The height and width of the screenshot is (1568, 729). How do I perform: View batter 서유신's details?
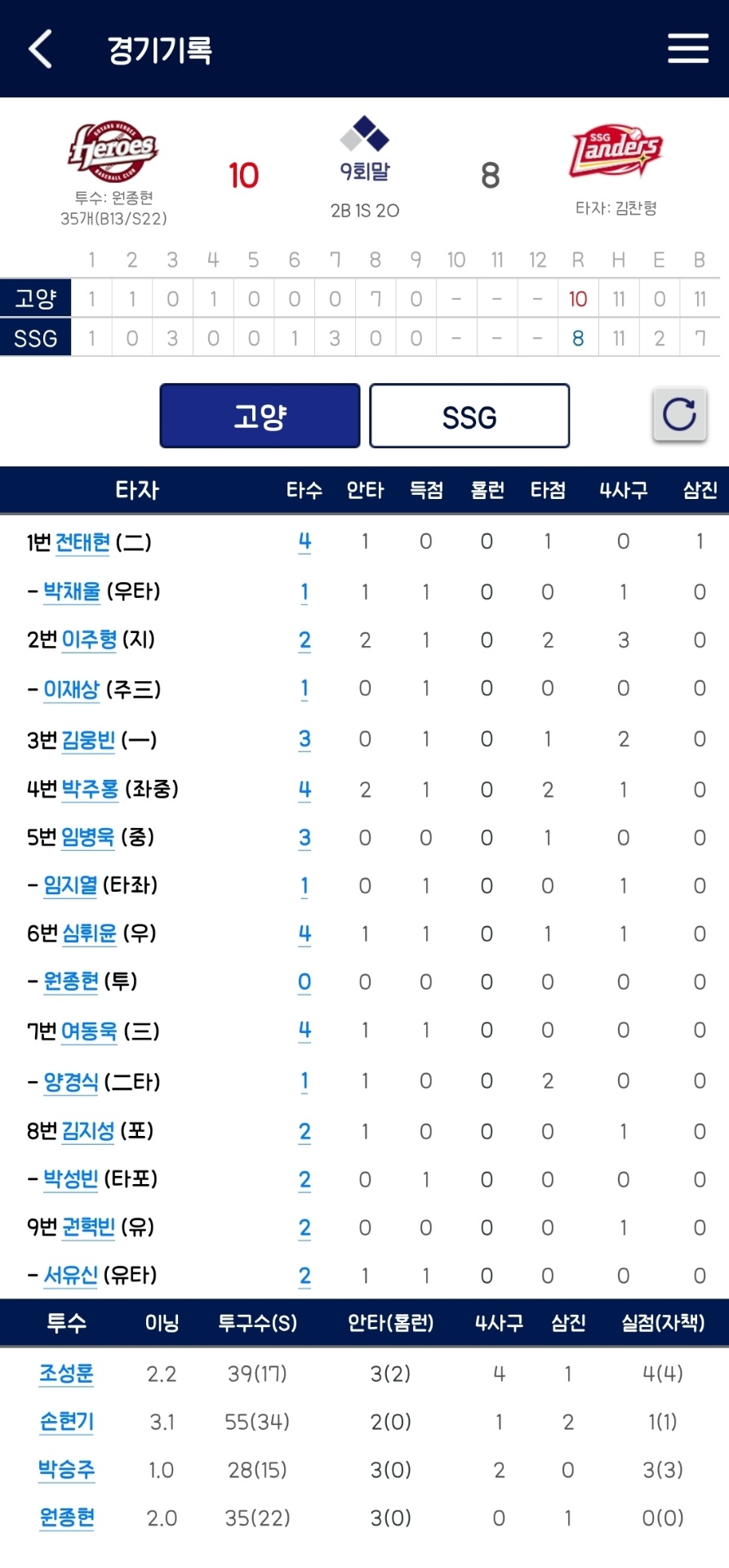[70, 1275]
